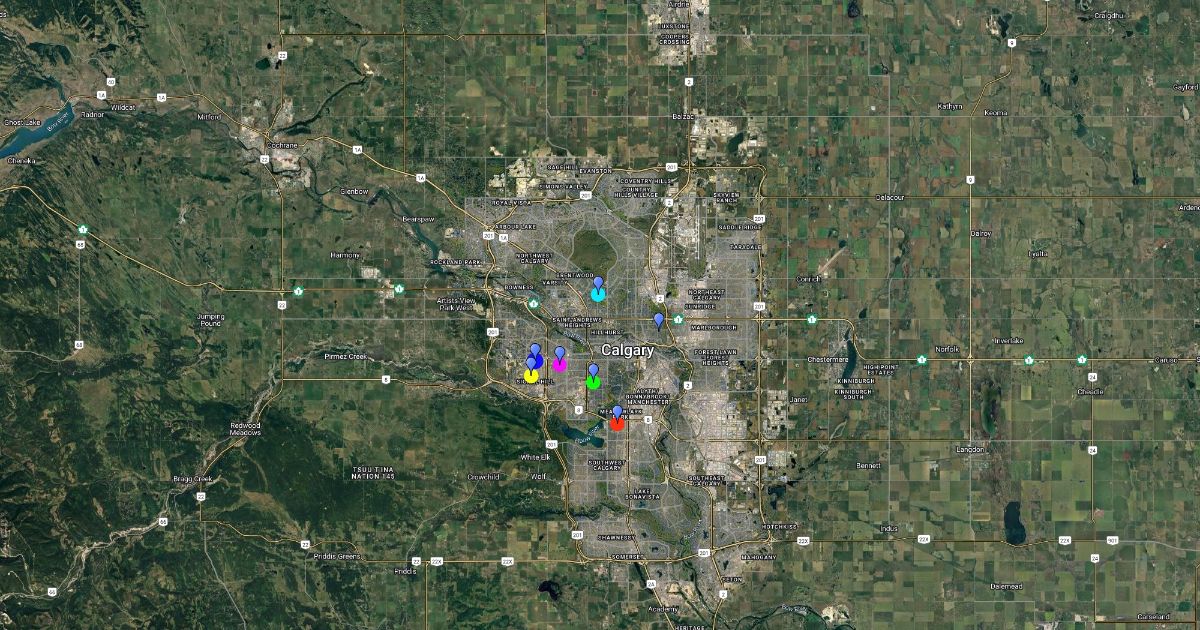Open the yellow marker at Signal Hill

pos(531,375)
